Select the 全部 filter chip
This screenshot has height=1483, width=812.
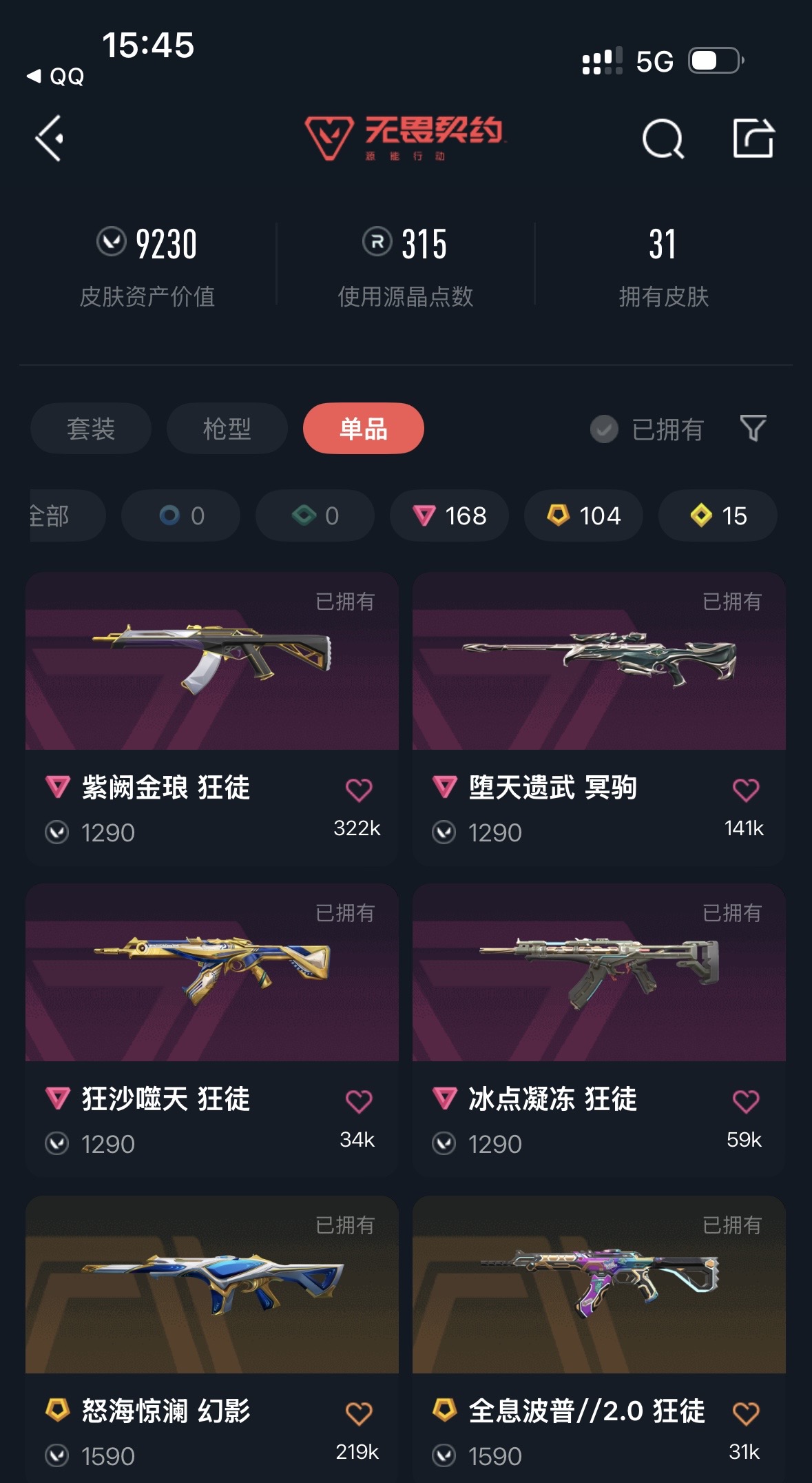click(x=67, y=515)
